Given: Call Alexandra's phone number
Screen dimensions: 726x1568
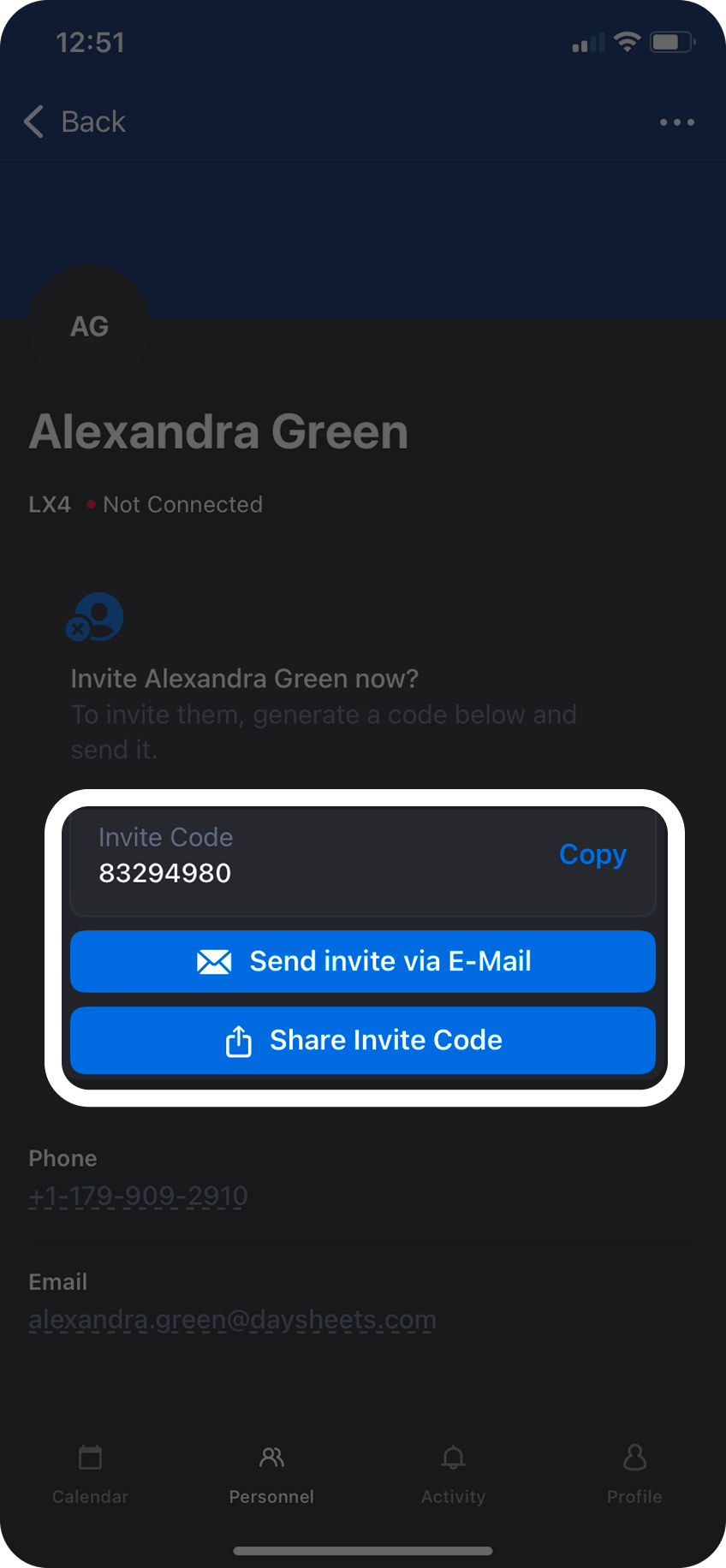Looking at the screenshot, I should coord(139,1196).
